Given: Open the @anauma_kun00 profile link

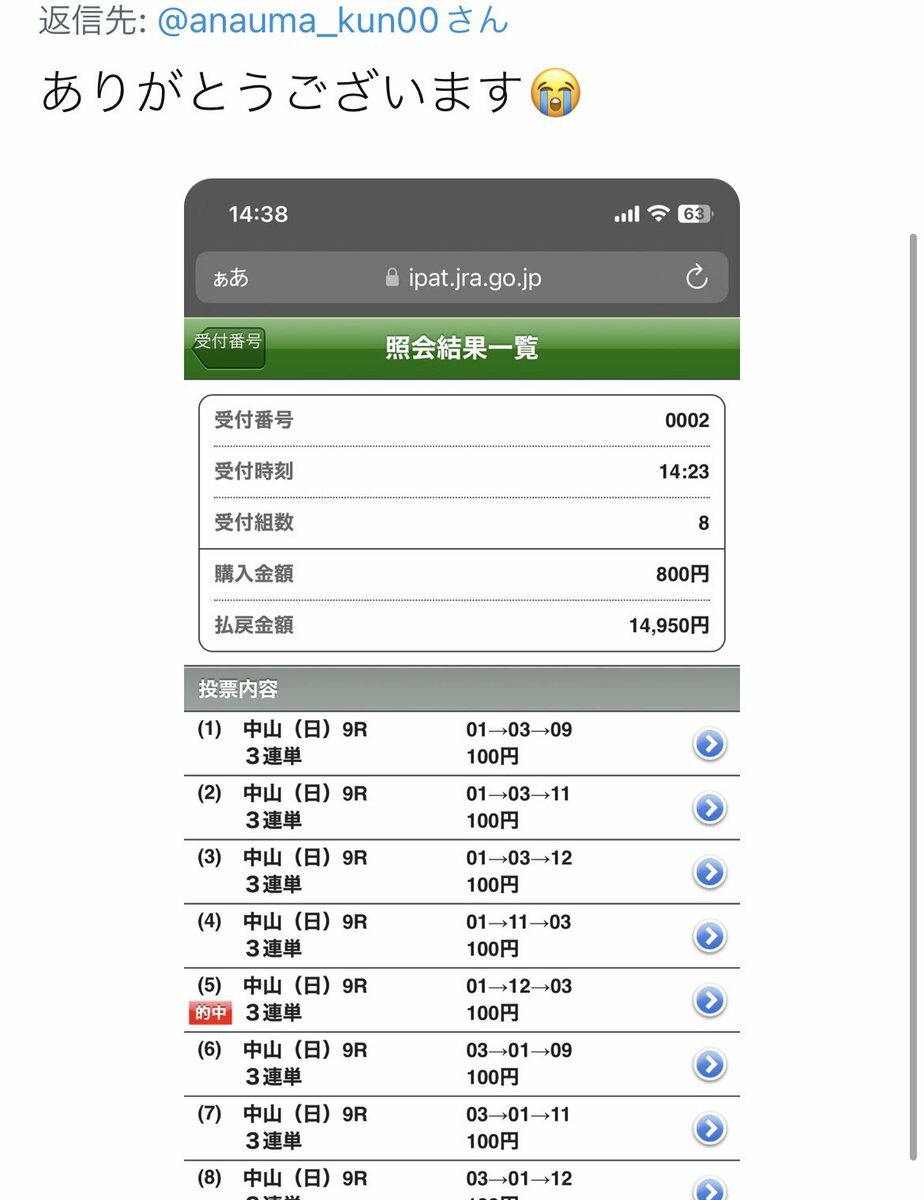Looking at the screenshot, I should 298,22.
